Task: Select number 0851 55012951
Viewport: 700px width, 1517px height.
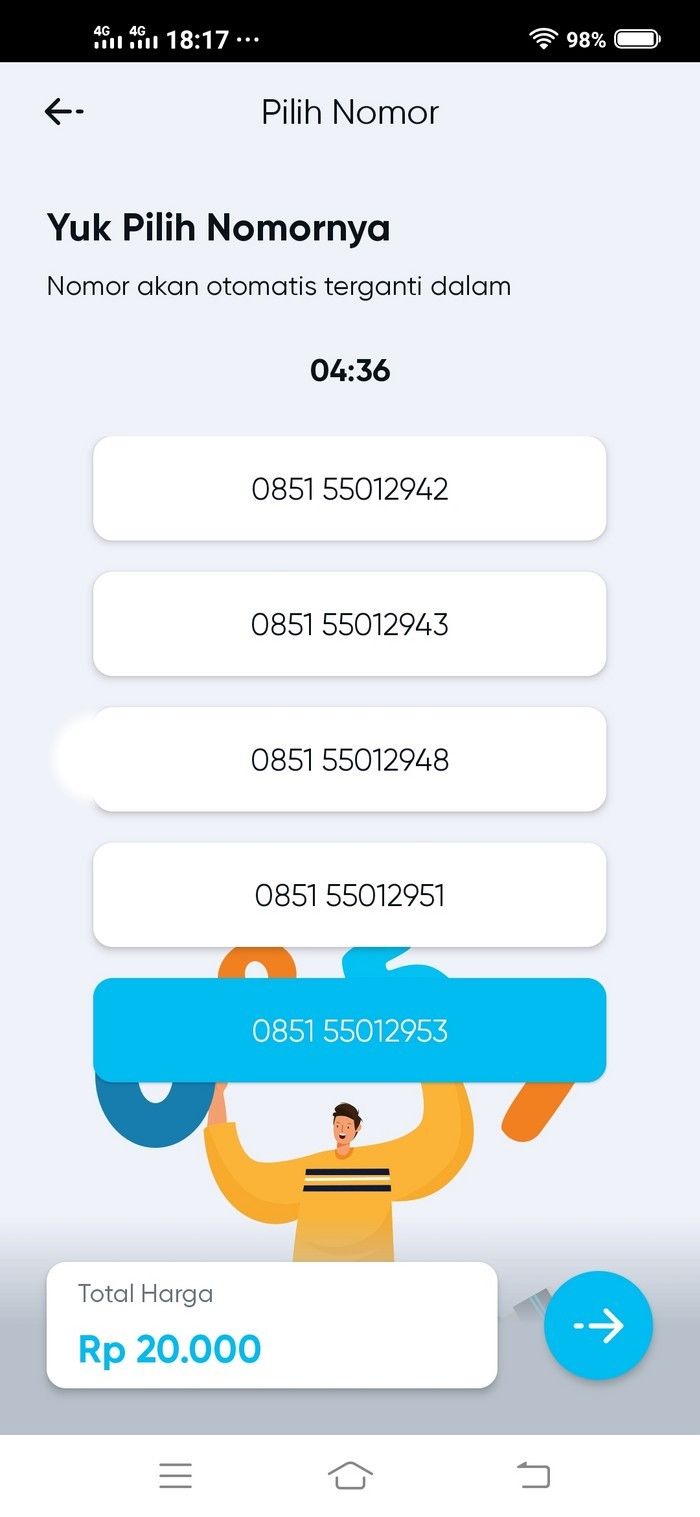Action: (349, 895)
